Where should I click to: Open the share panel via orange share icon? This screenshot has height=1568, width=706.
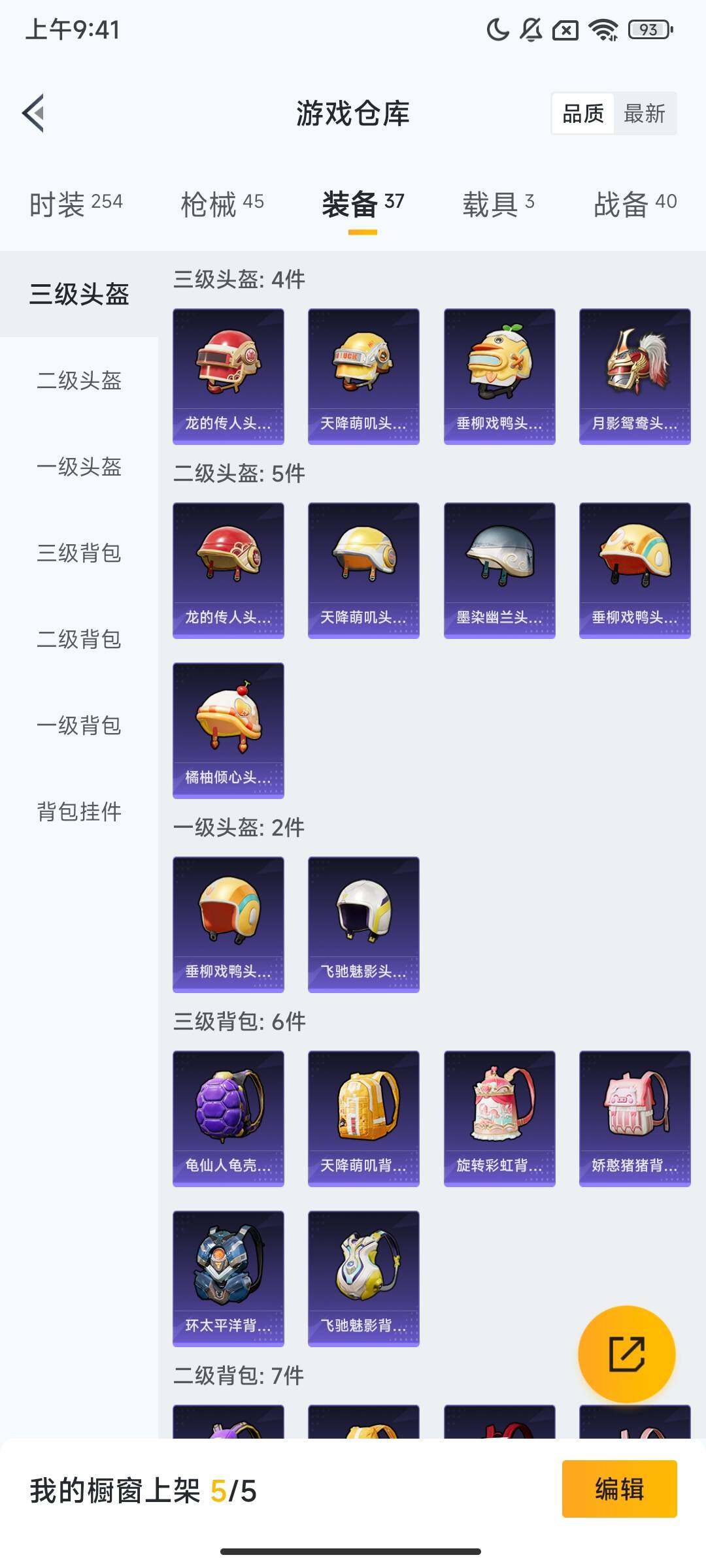[x=627, y=1354]
